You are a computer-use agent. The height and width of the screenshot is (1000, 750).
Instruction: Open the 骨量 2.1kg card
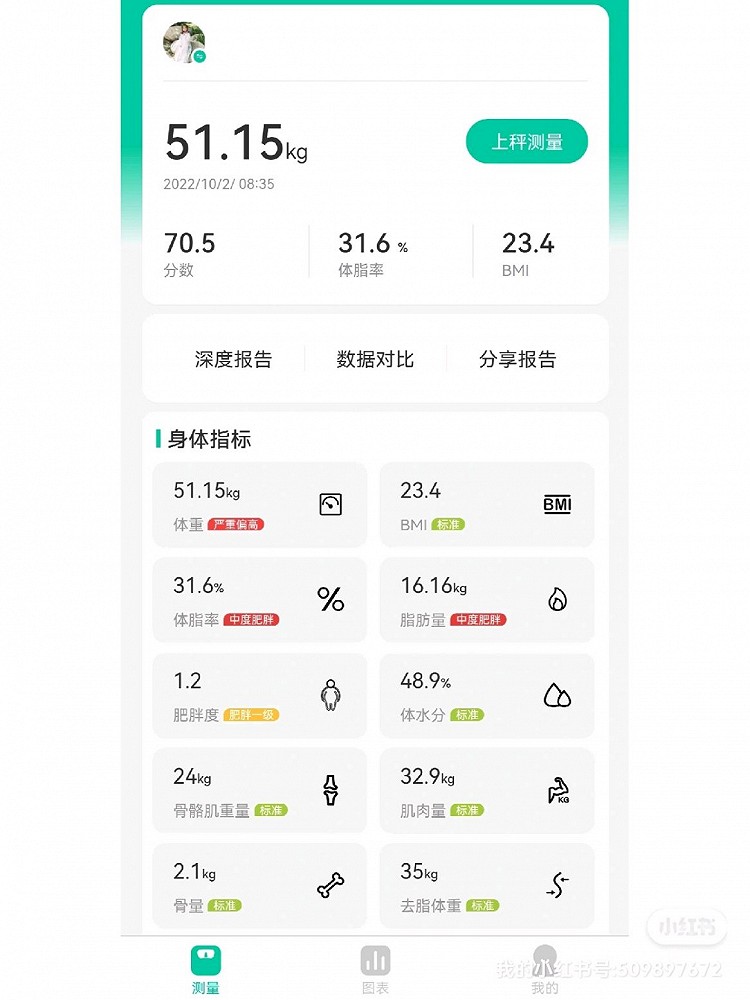point(260,886)
